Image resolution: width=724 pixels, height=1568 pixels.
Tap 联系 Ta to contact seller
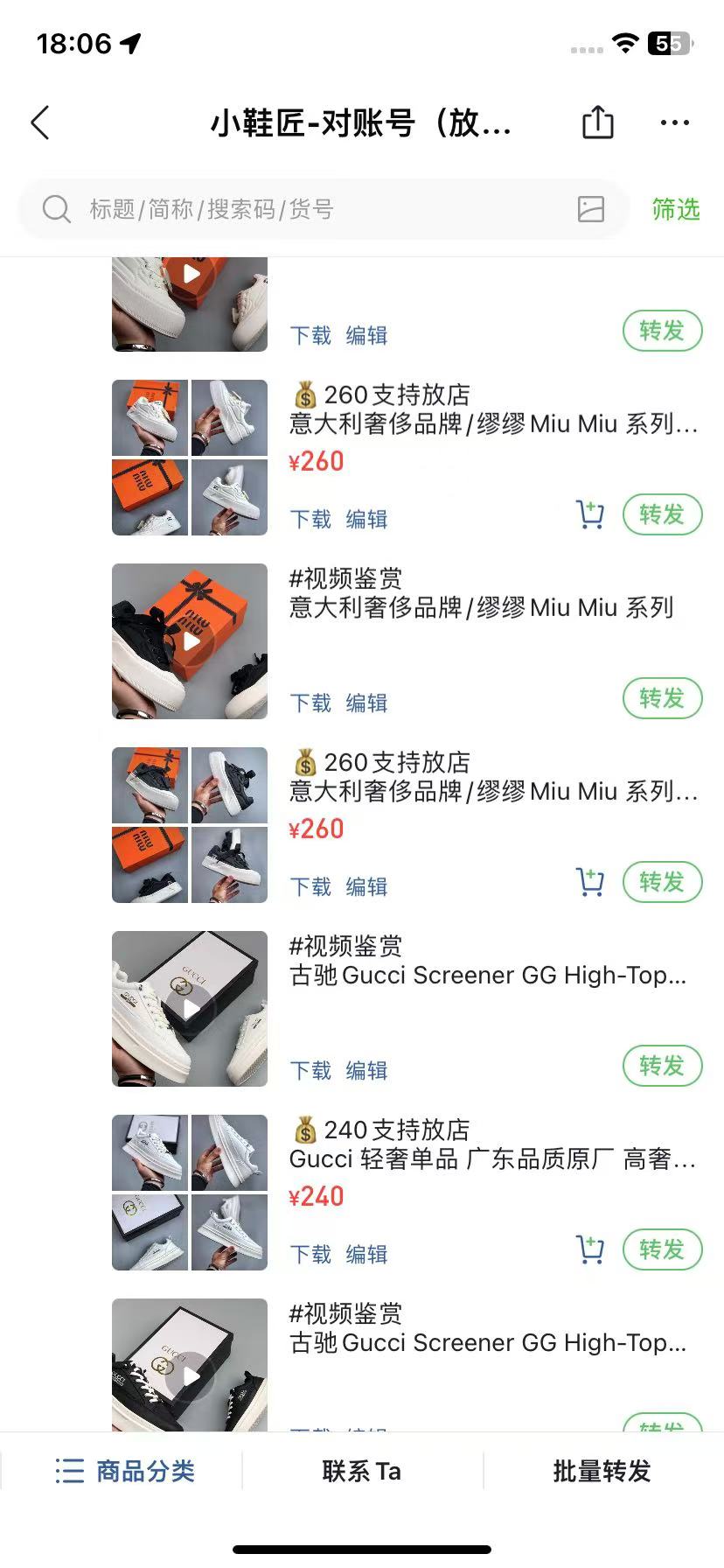pyautogui.click(x=362, y=1471)
